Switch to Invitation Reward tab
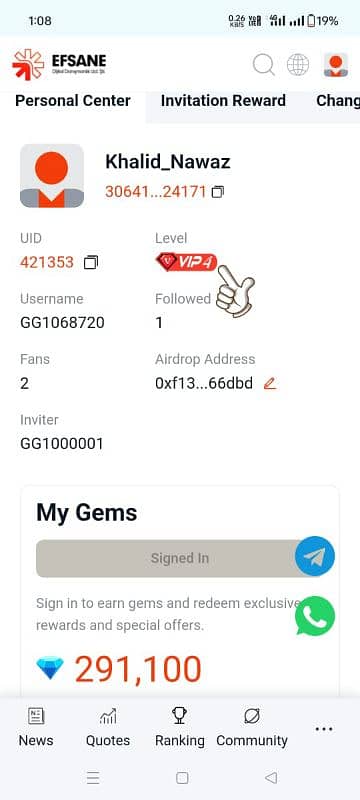Screen dimensions: 360x800 click(x=223, y=101)
